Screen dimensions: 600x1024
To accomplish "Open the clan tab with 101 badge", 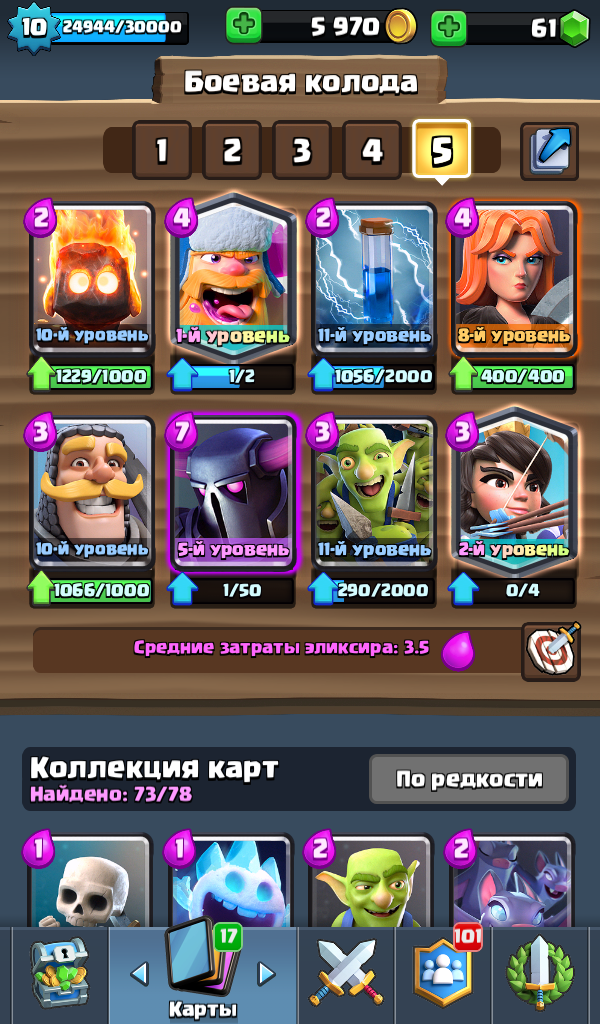I will [445, 970].
